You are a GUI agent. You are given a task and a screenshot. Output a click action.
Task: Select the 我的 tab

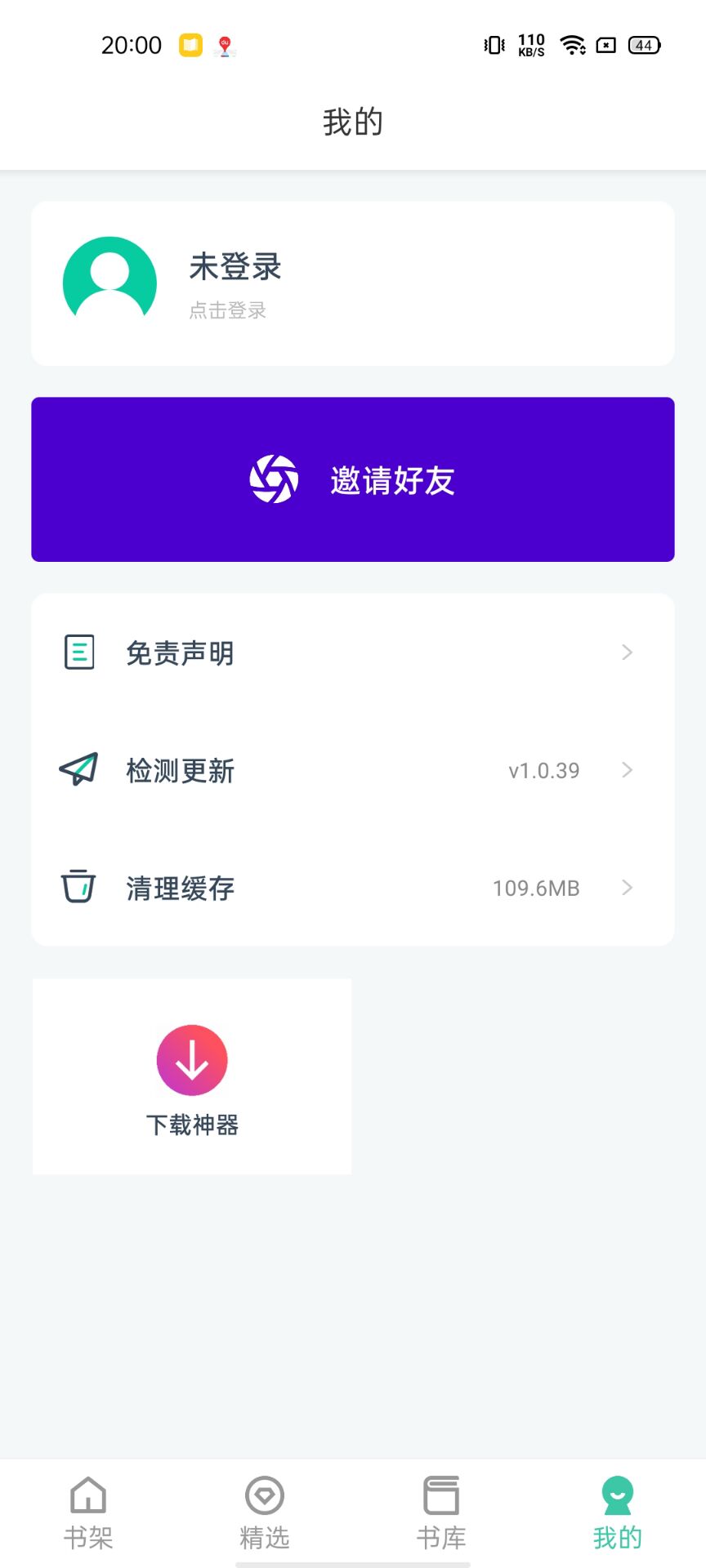pyautogui.click(x=618, y=1513)
